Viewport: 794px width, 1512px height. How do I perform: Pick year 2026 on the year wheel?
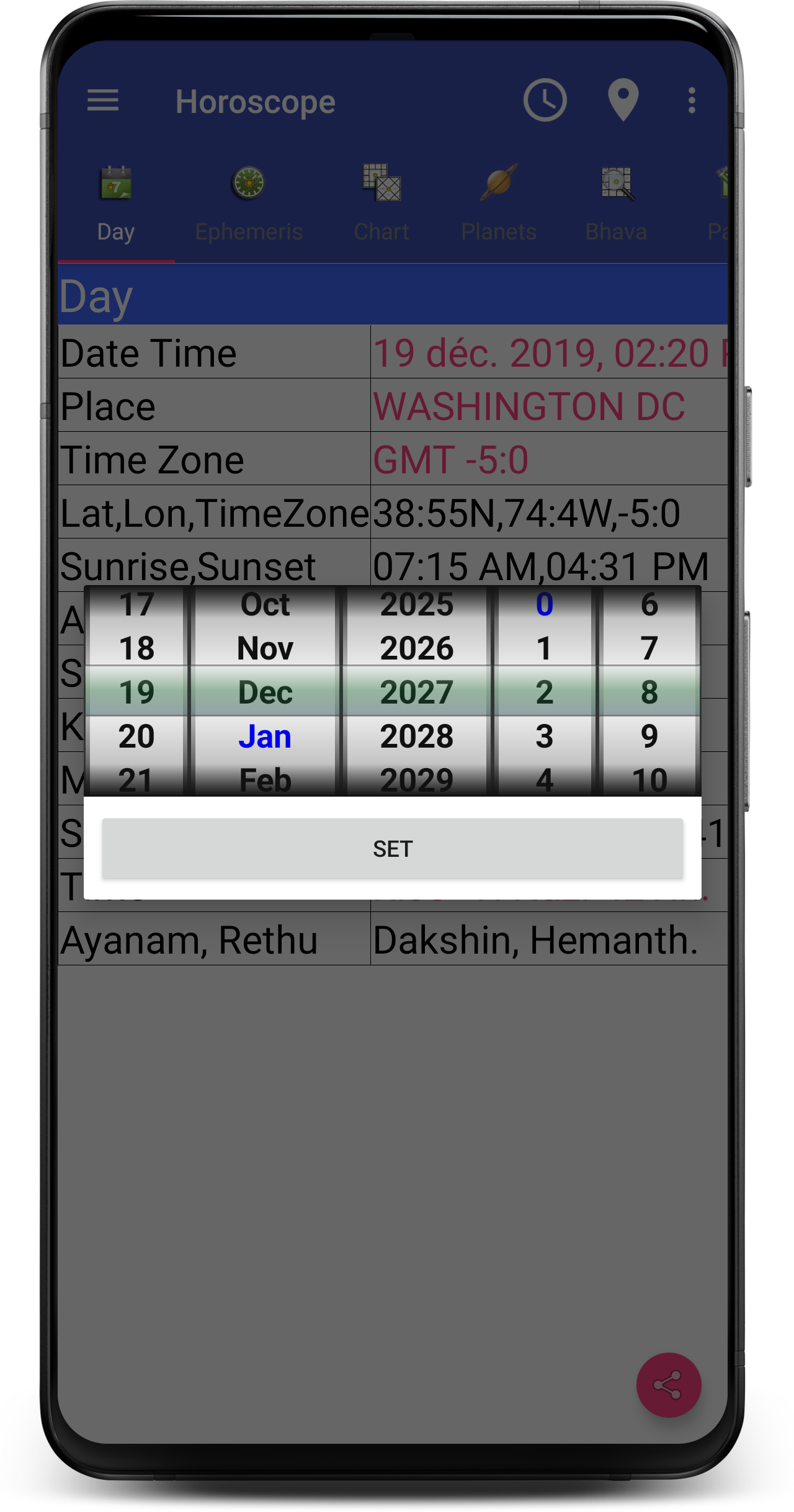(x=417, y=648)
